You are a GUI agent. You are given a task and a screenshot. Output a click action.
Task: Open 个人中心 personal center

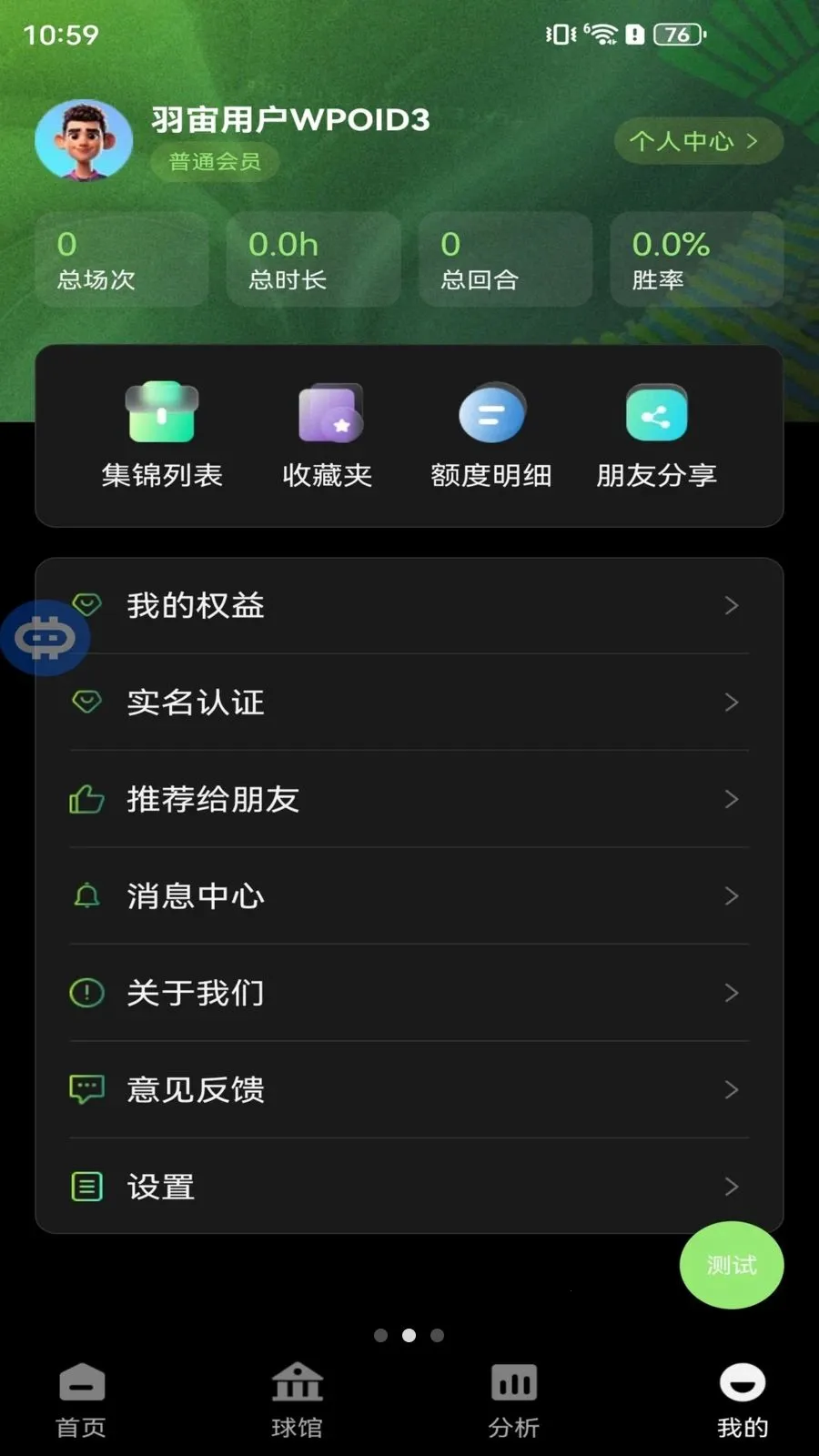[x=698, y=141]
